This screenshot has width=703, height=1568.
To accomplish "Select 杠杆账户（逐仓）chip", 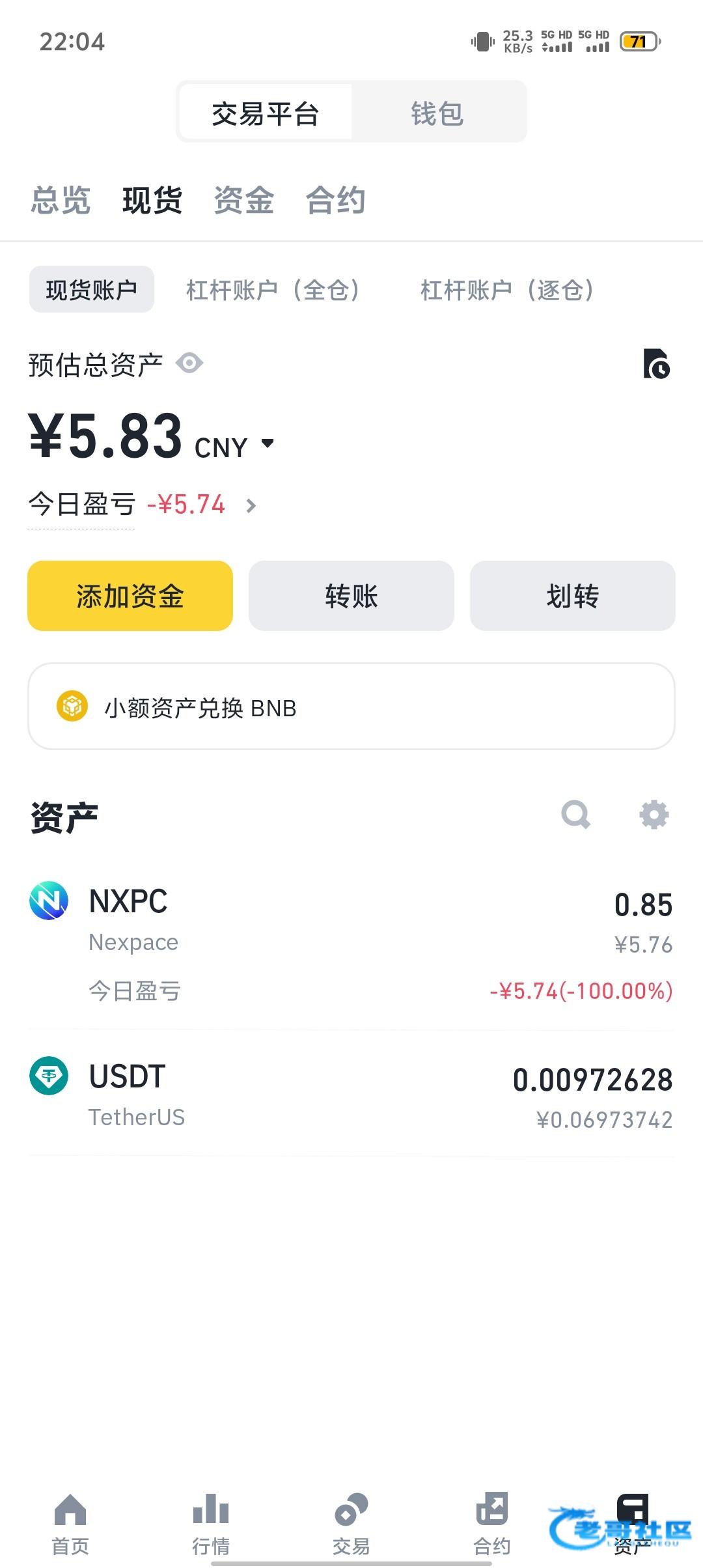I will (x=507, y=290).
